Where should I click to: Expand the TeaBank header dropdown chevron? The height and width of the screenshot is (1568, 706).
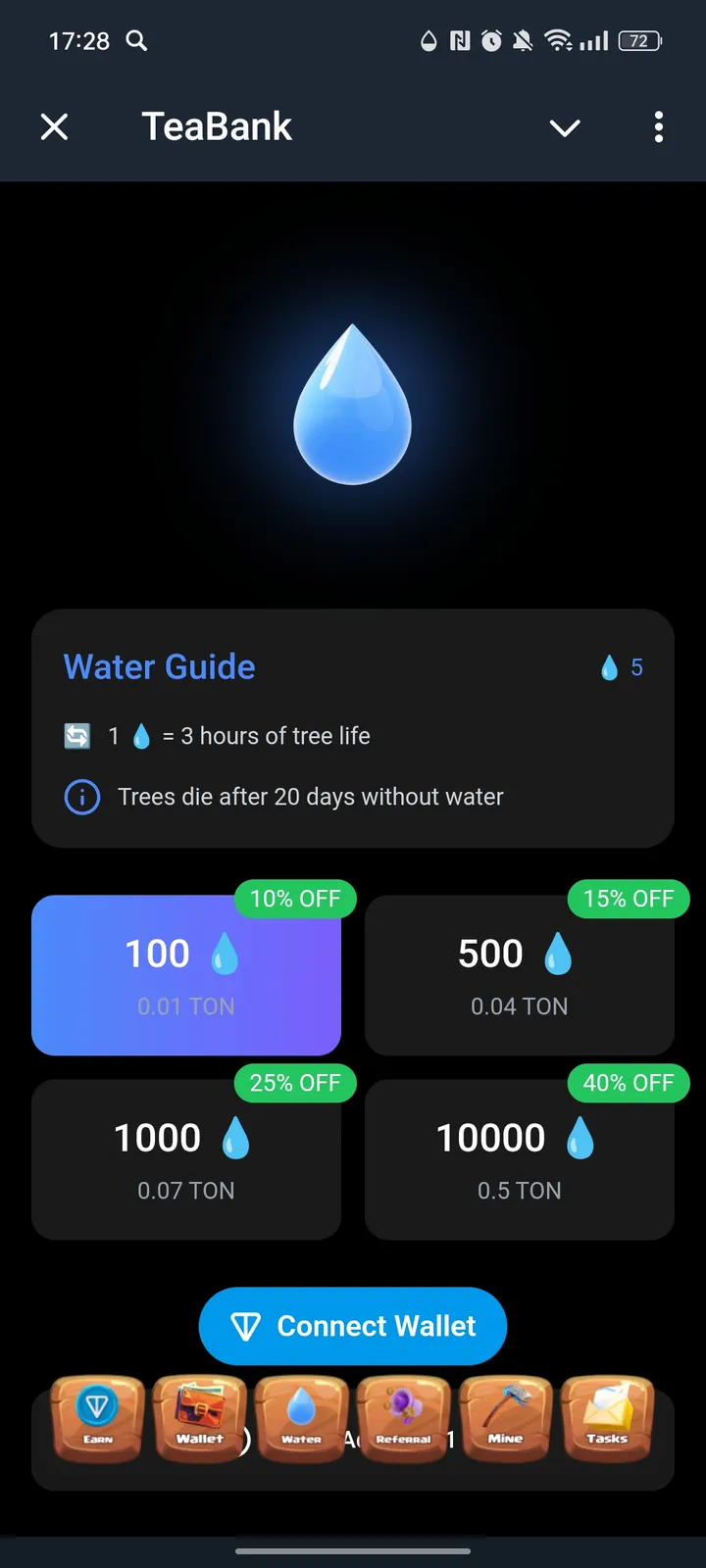click(565, 127)
